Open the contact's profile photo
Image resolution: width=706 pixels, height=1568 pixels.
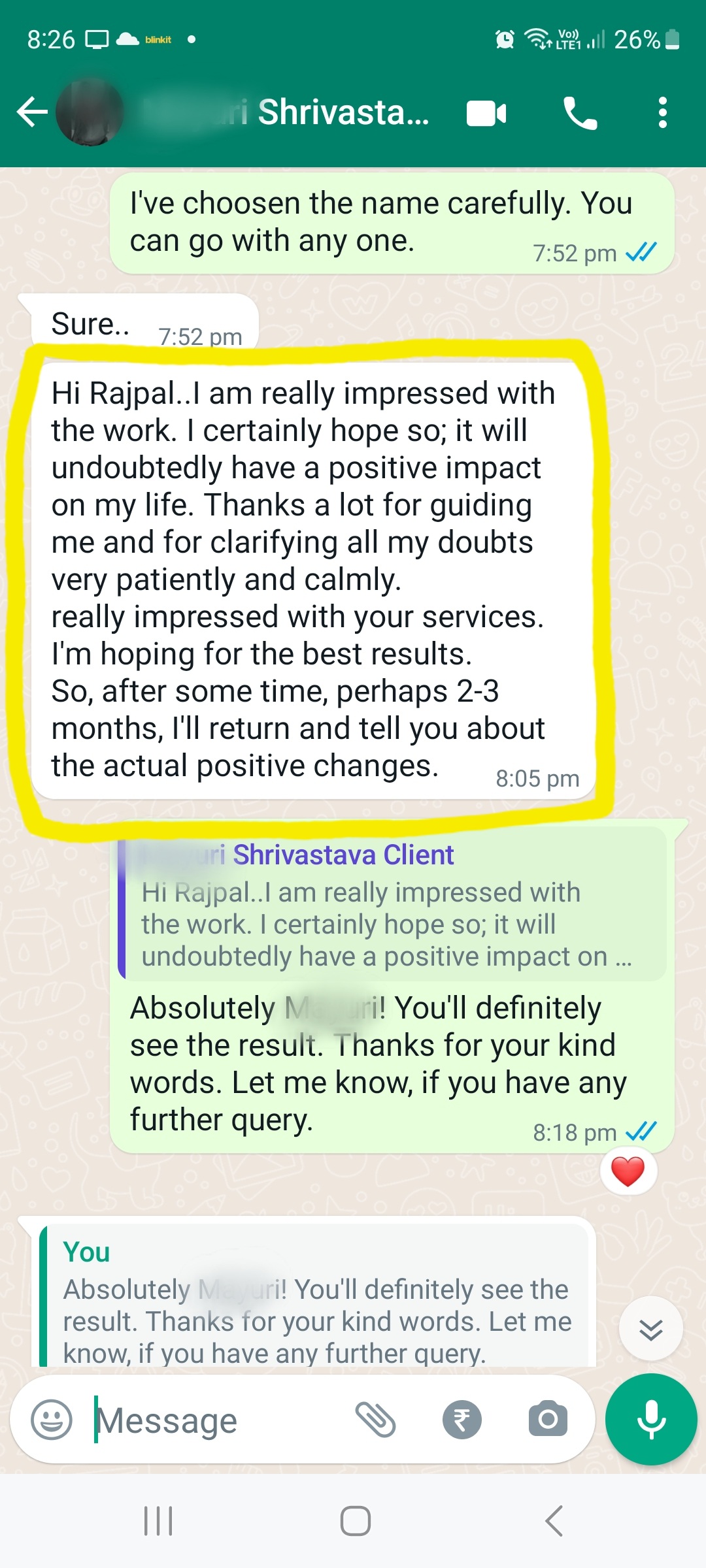[x=90, y=112]
